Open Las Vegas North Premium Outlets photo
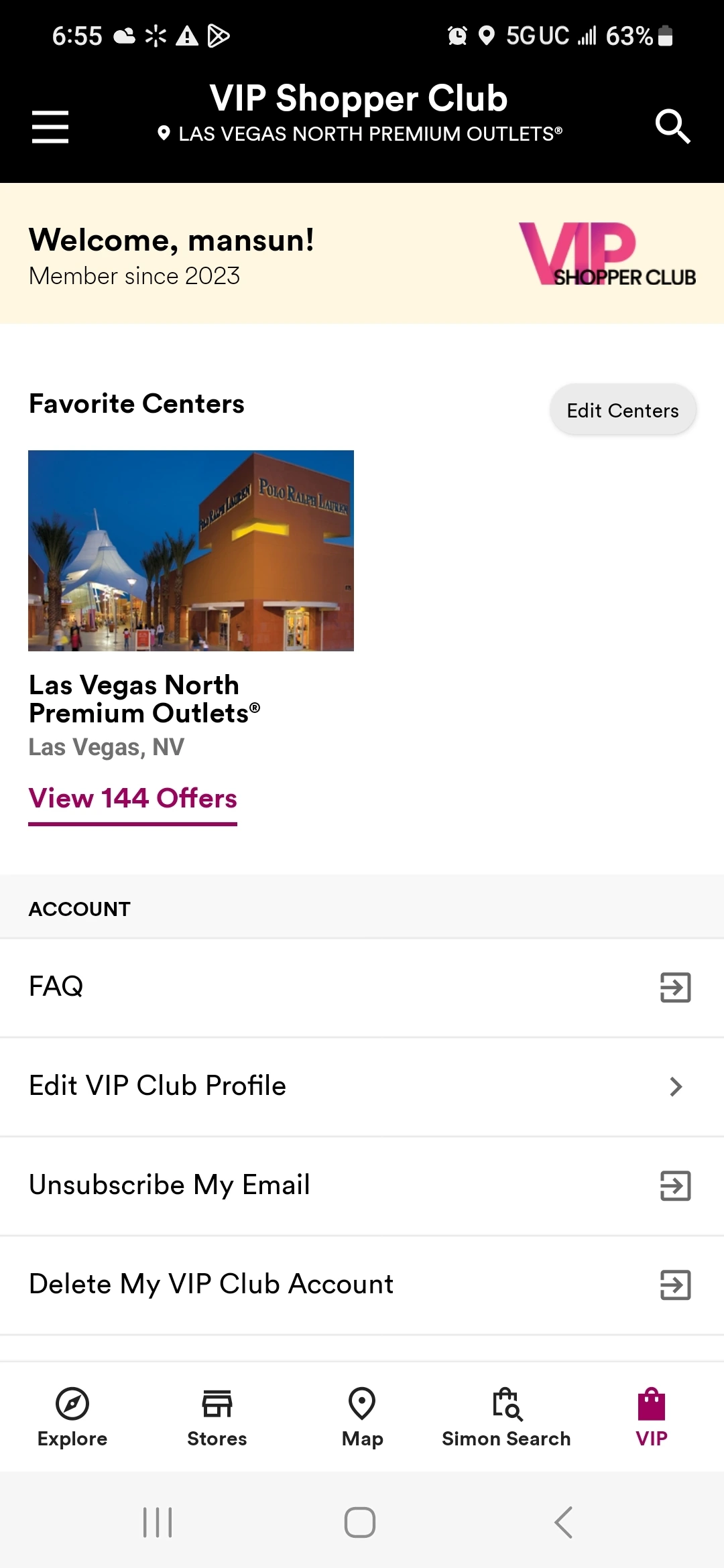The width and height of the screenshot is (724, 1568). coord(191,550)
